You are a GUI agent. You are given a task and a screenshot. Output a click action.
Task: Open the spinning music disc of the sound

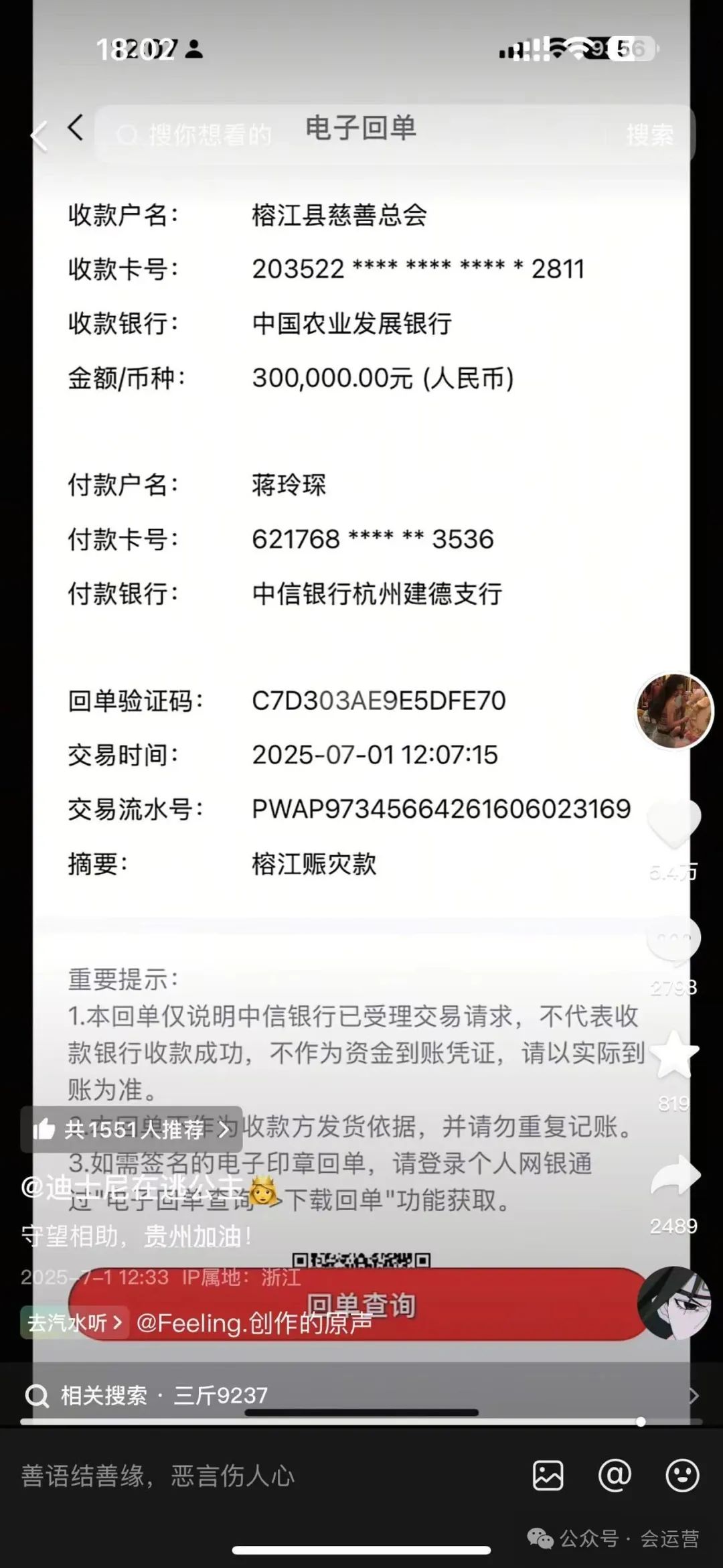[674, 1303]
